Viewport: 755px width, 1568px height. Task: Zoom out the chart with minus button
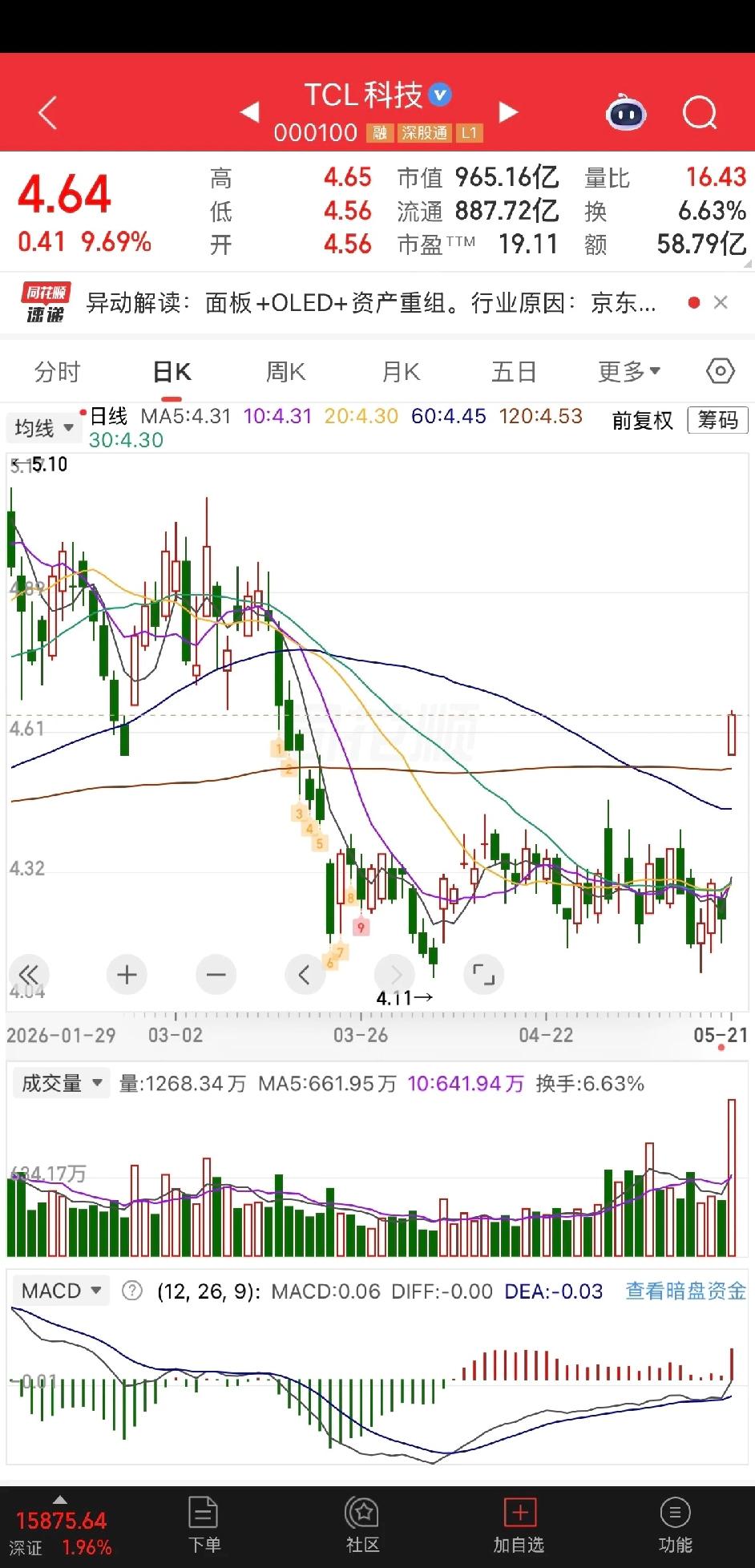tap(216, 975)
